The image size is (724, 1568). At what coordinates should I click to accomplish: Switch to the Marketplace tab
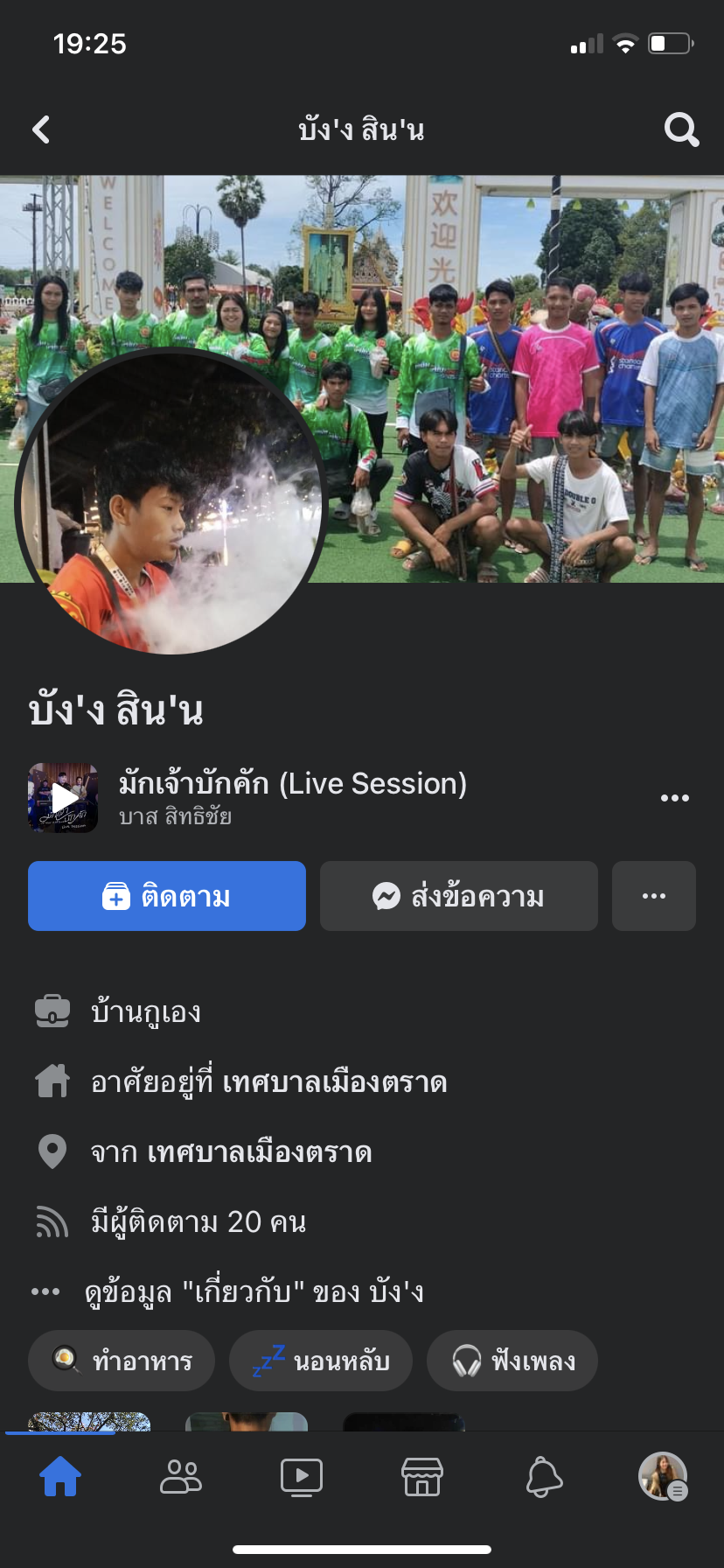(x=422, y=1477)
